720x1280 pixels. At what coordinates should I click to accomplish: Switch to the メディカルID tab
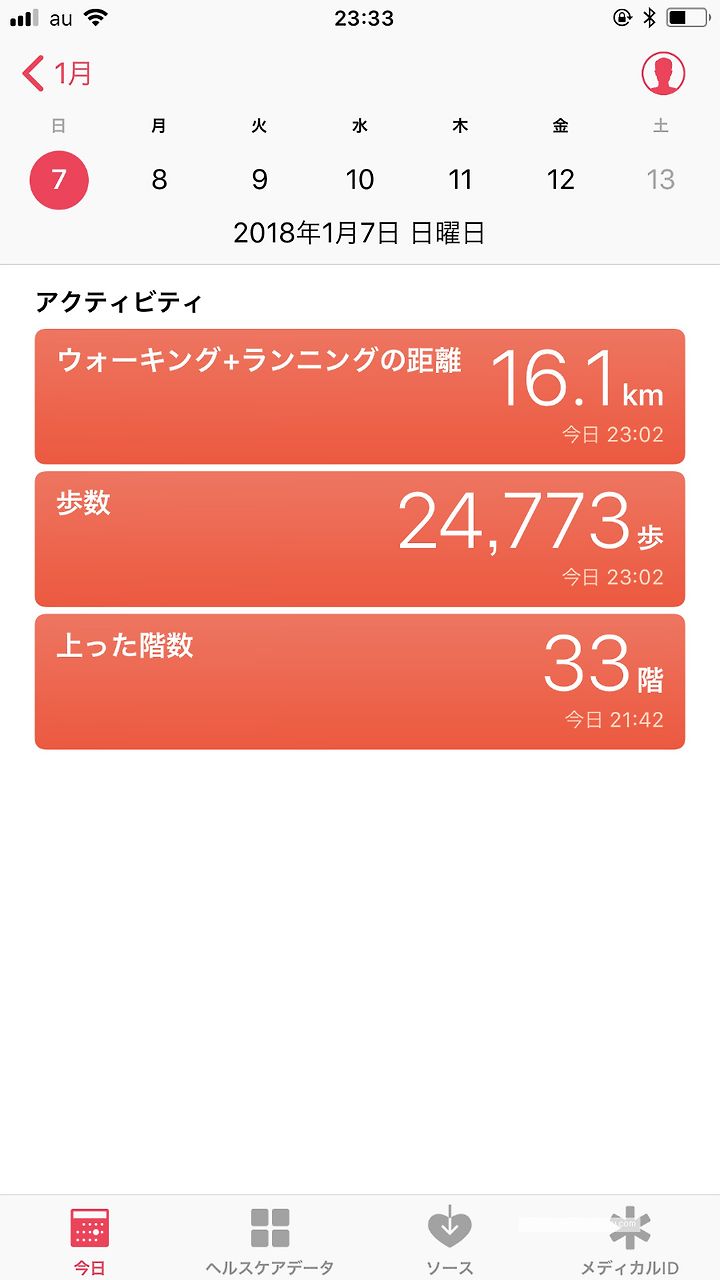tap(630, 1241)
